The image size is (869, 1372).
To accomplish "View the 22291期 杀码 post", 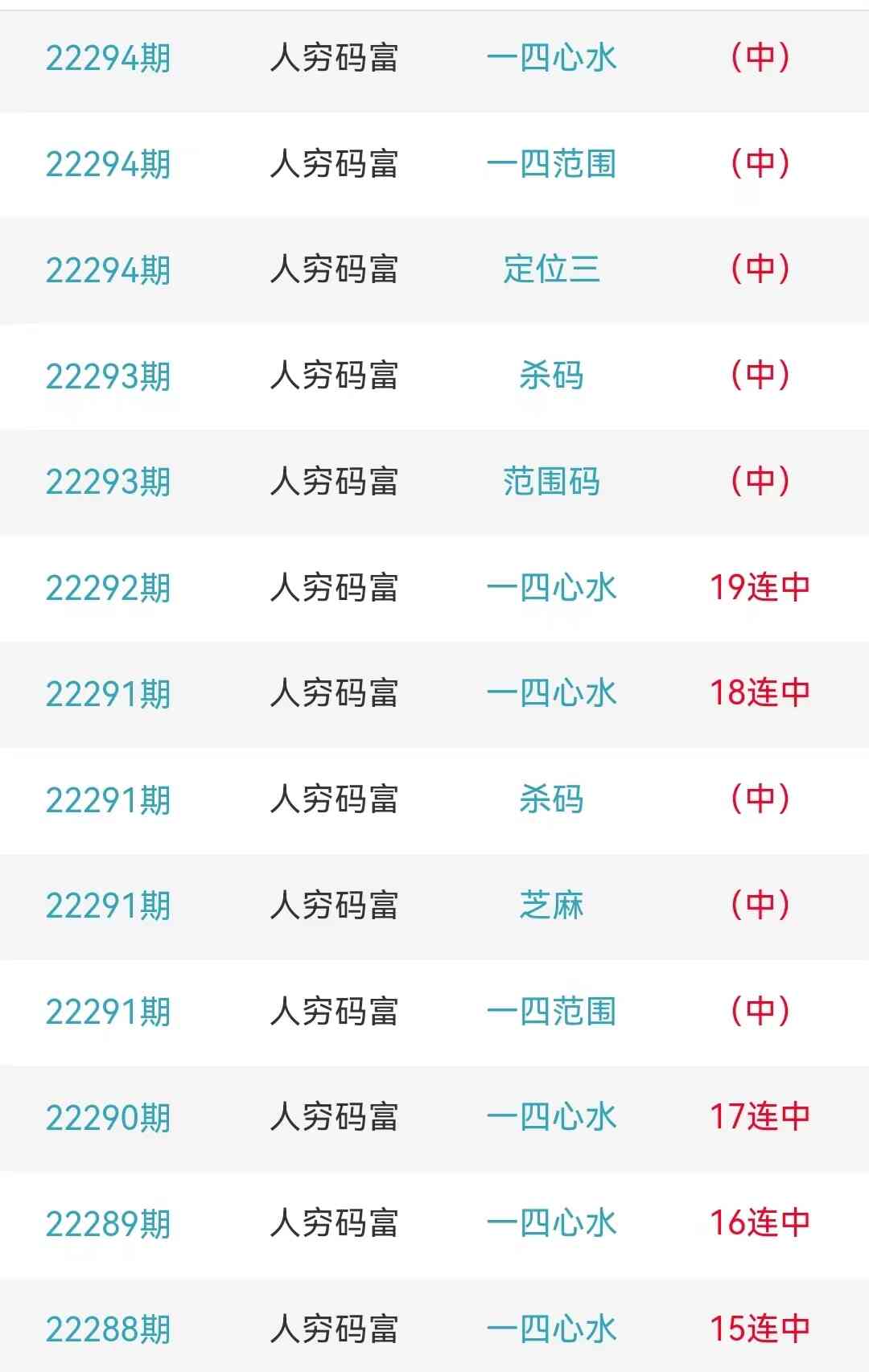I will (x=551, y=799).
